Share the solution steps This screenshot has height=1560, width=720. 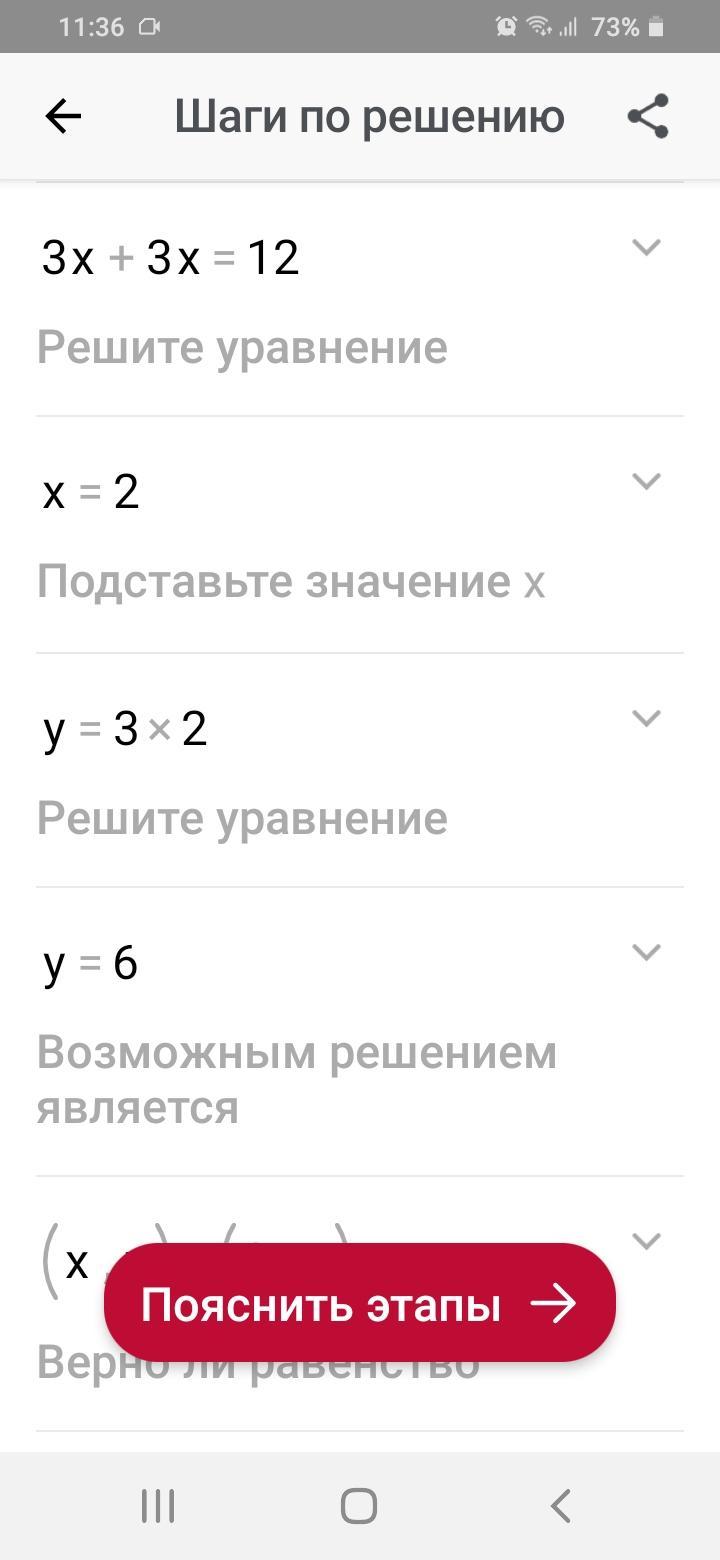pyautogui.click(x=648, y=117)
